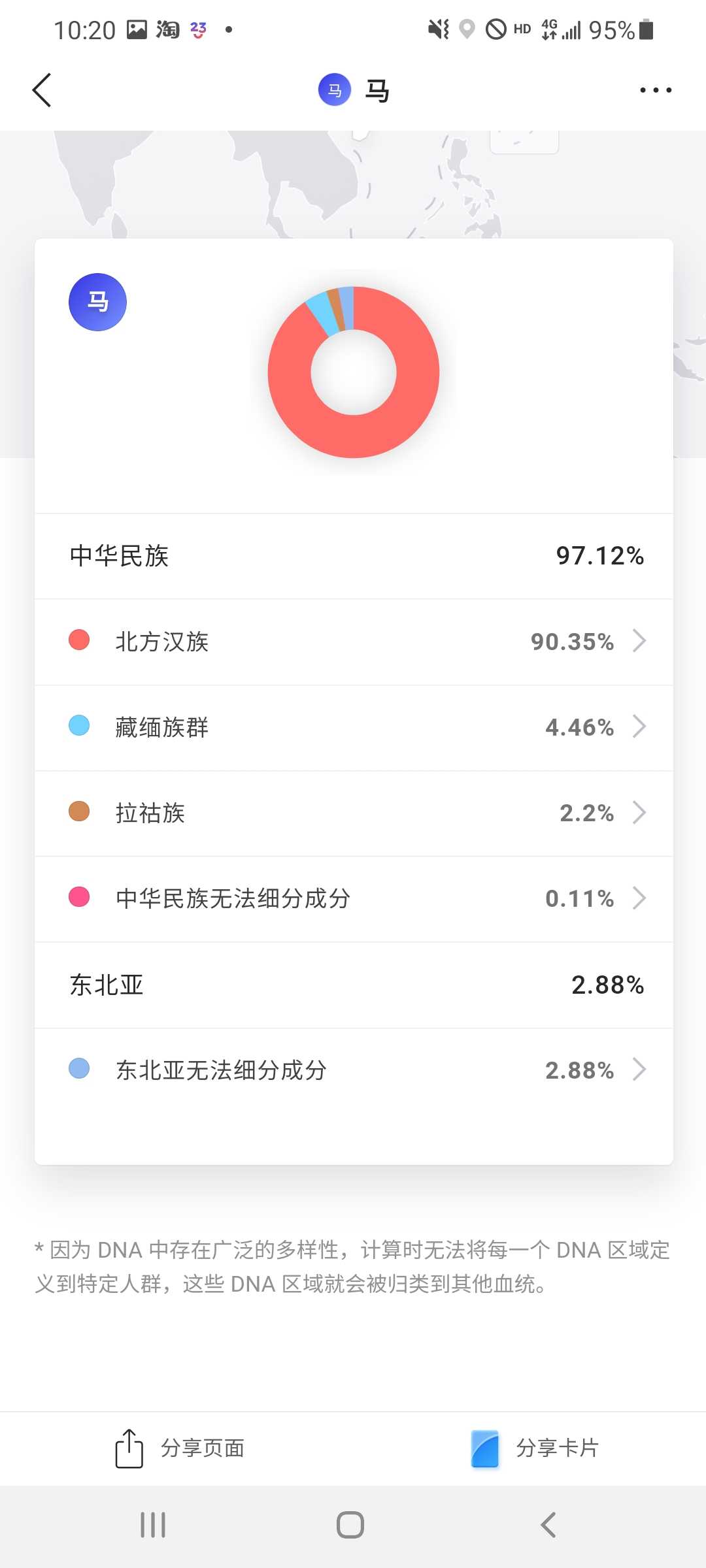Tap the system home button
The width and height of the screenshot is (706, 1568).
pyautogui.click(x=350, y=1526)
